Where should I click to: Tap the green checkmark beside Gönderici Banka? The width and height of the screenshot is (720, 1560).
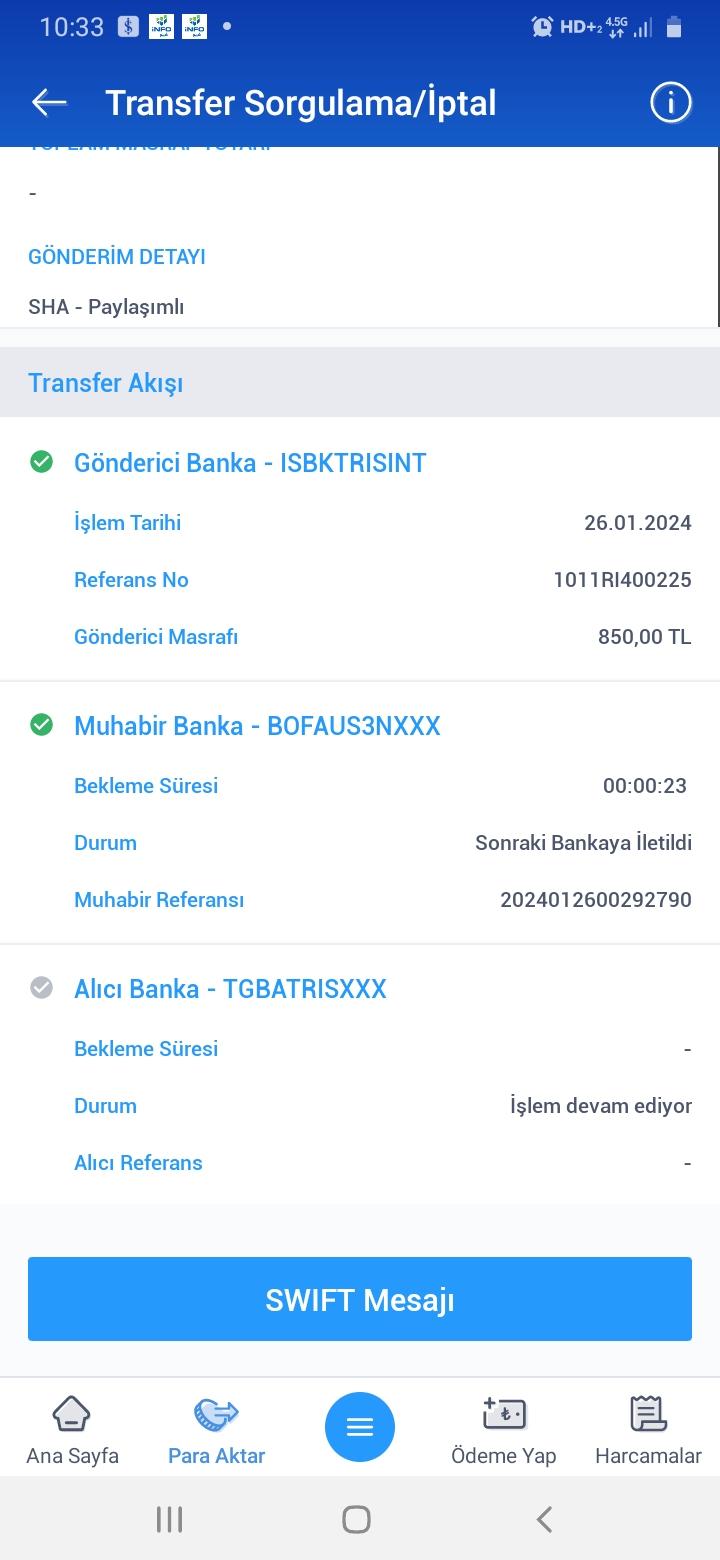(x=40, y=462)
